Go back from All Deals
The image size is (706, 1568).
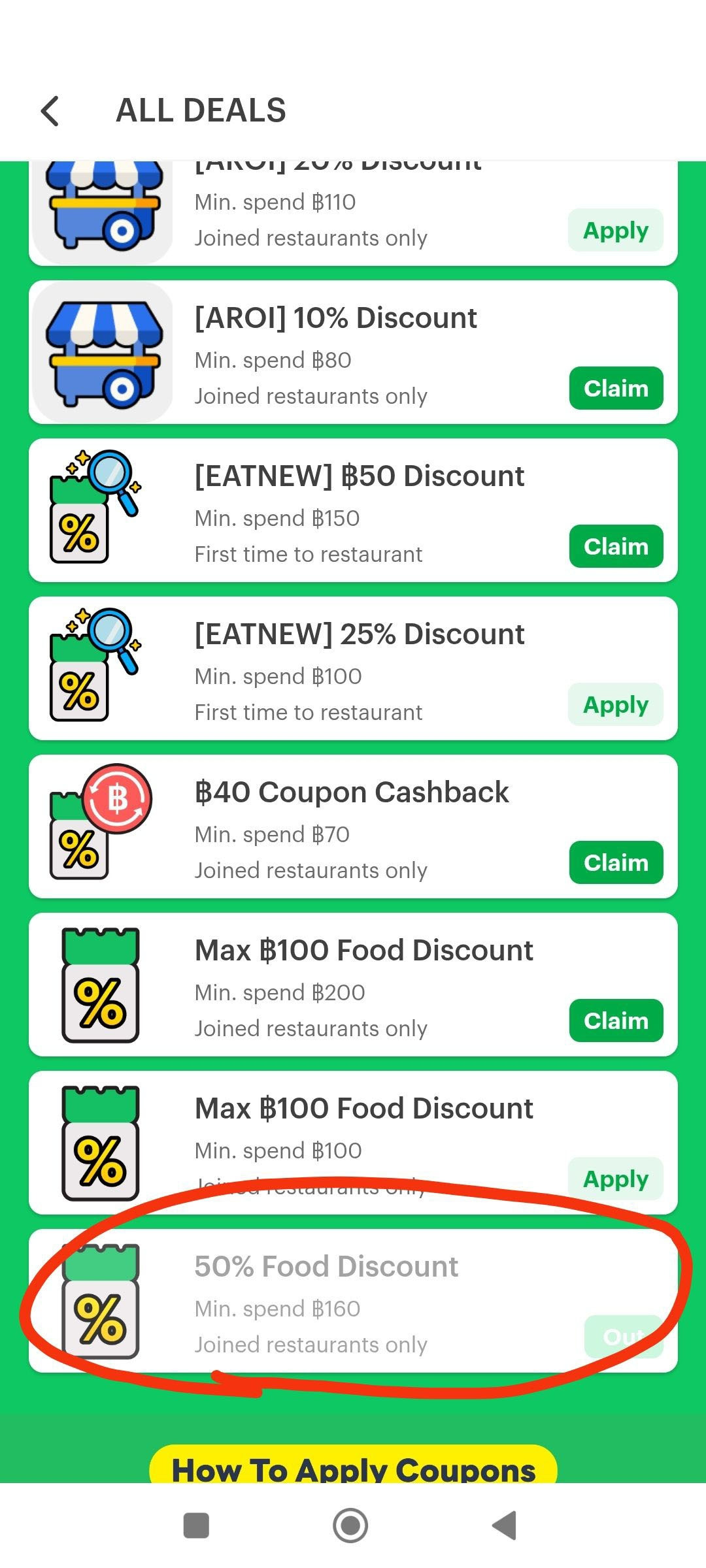[x=50, y=111]
